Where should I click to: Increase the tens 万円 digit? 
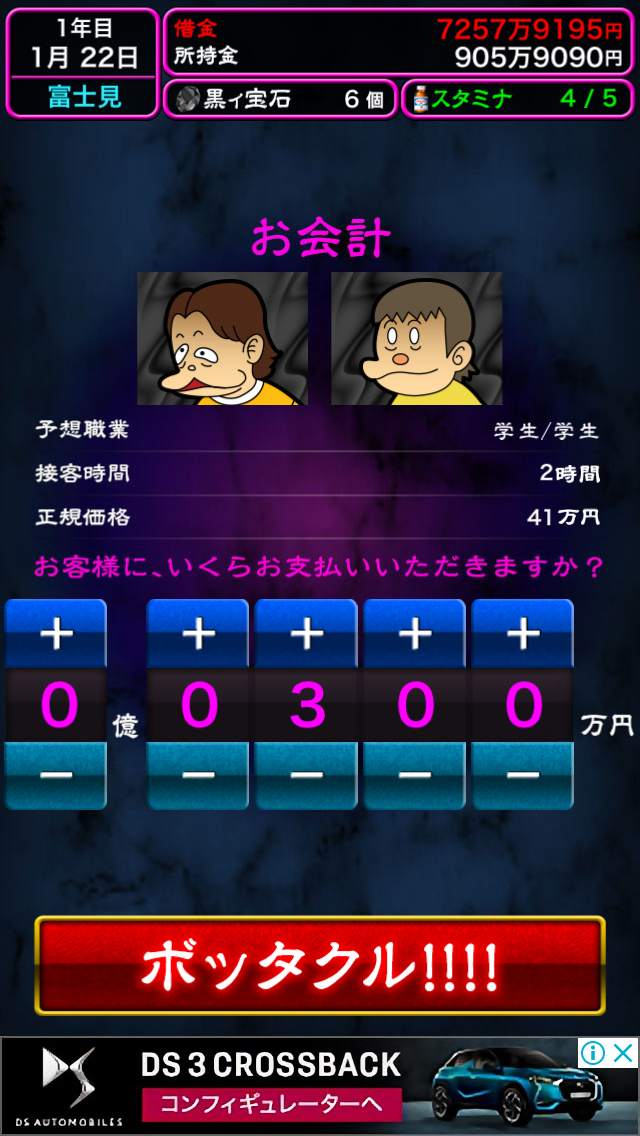click(x=414, y=633)
